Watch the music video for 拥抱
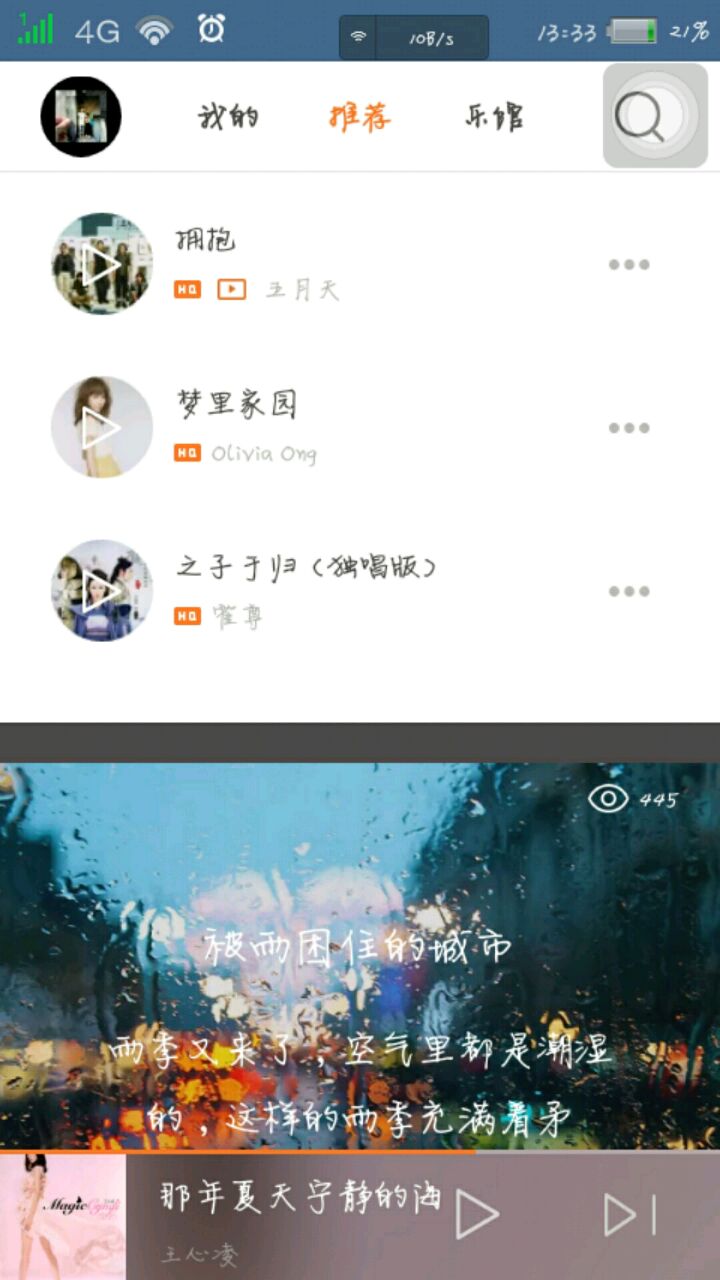The width and height of the screenshot is (720, 1280). coord(231,290)
